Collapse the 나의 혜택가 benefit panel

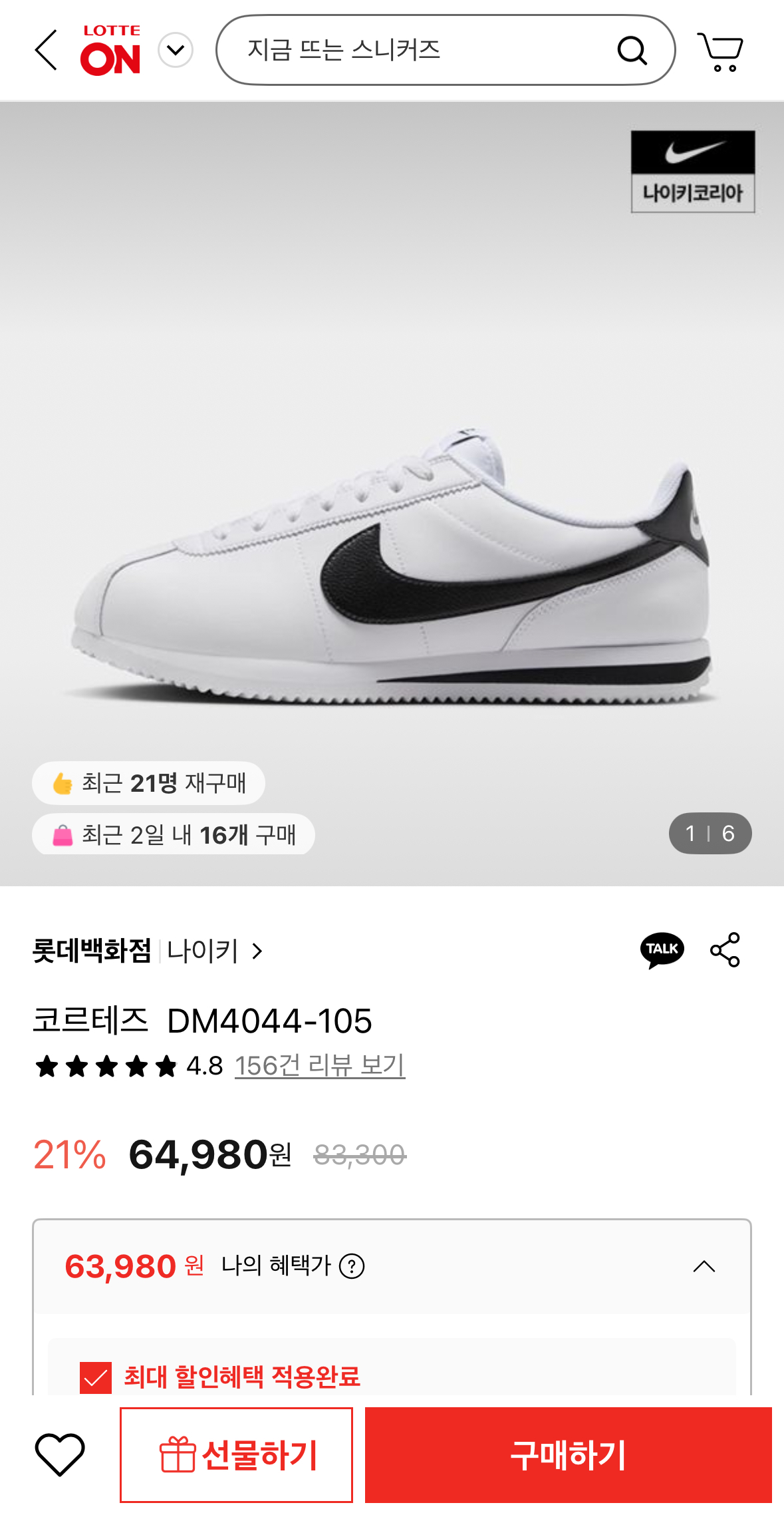[x=704, y=1266]
